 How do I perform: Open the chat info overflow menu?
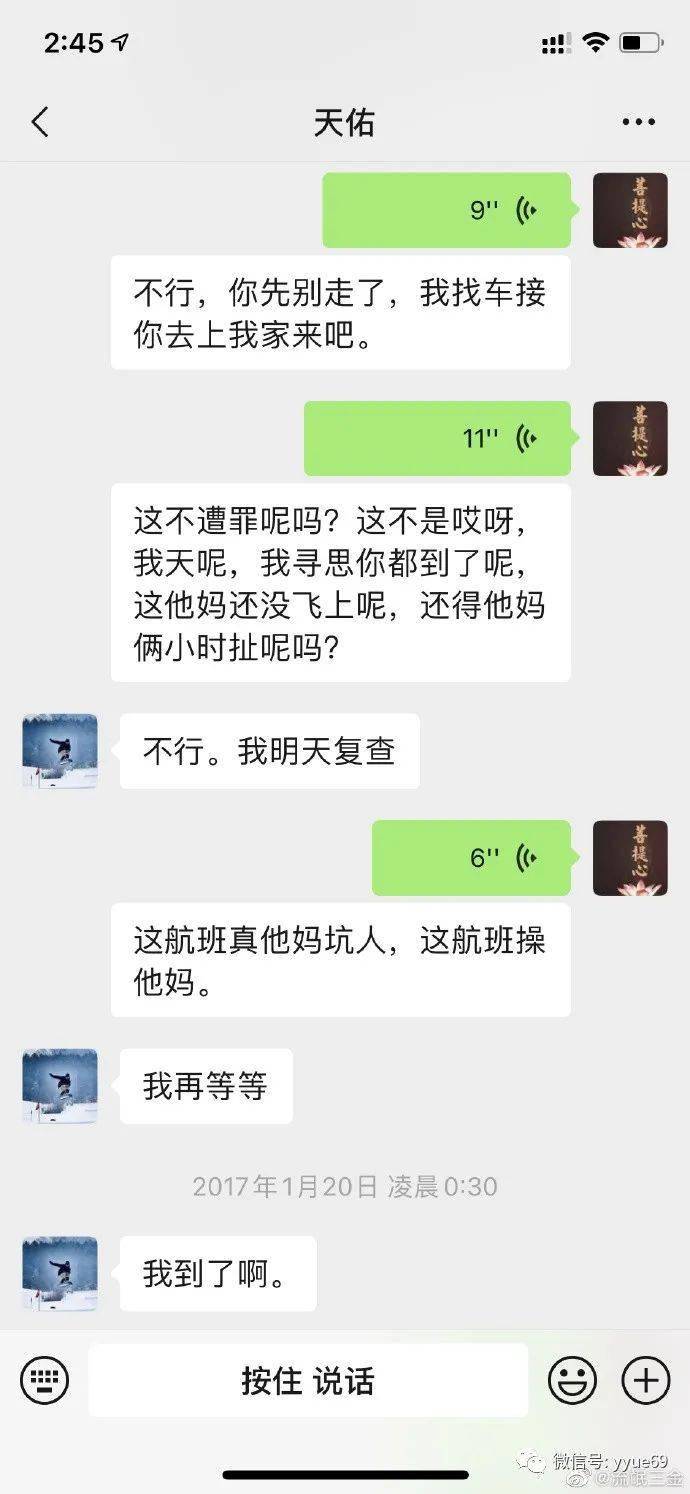[638, 123]
